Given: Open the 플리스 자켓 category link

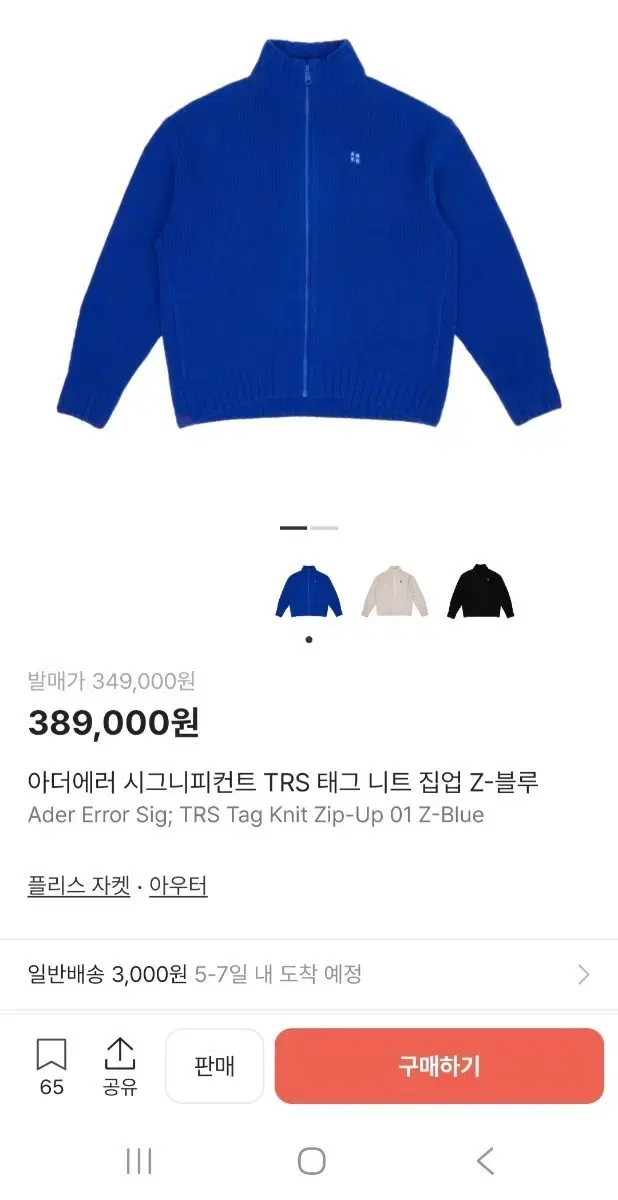Looking at the screenshot, I should point(79,886).
